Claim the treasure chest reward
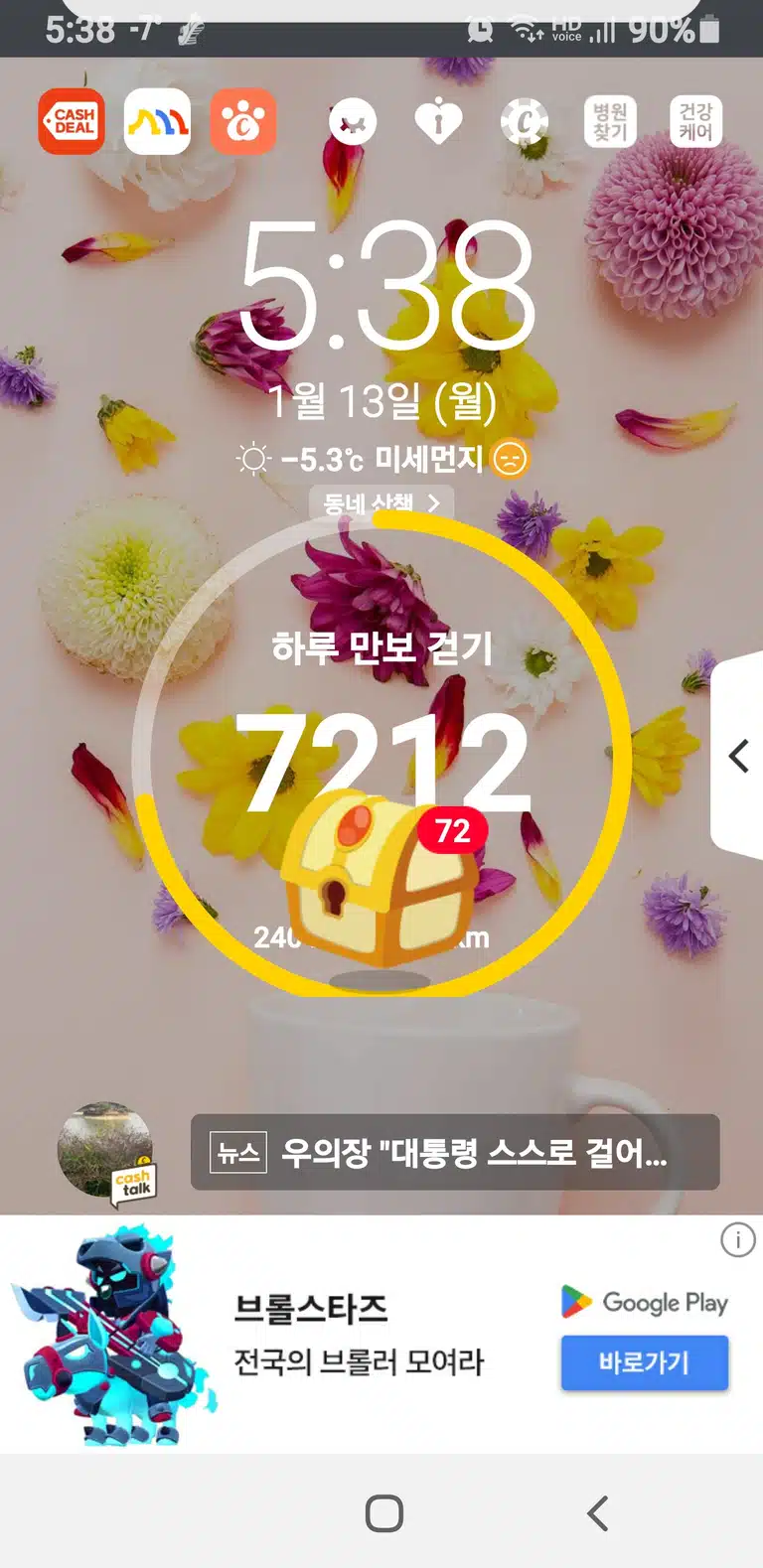Image resolution: width=763 pixels, height=1568 pixels. coord(378,879)
